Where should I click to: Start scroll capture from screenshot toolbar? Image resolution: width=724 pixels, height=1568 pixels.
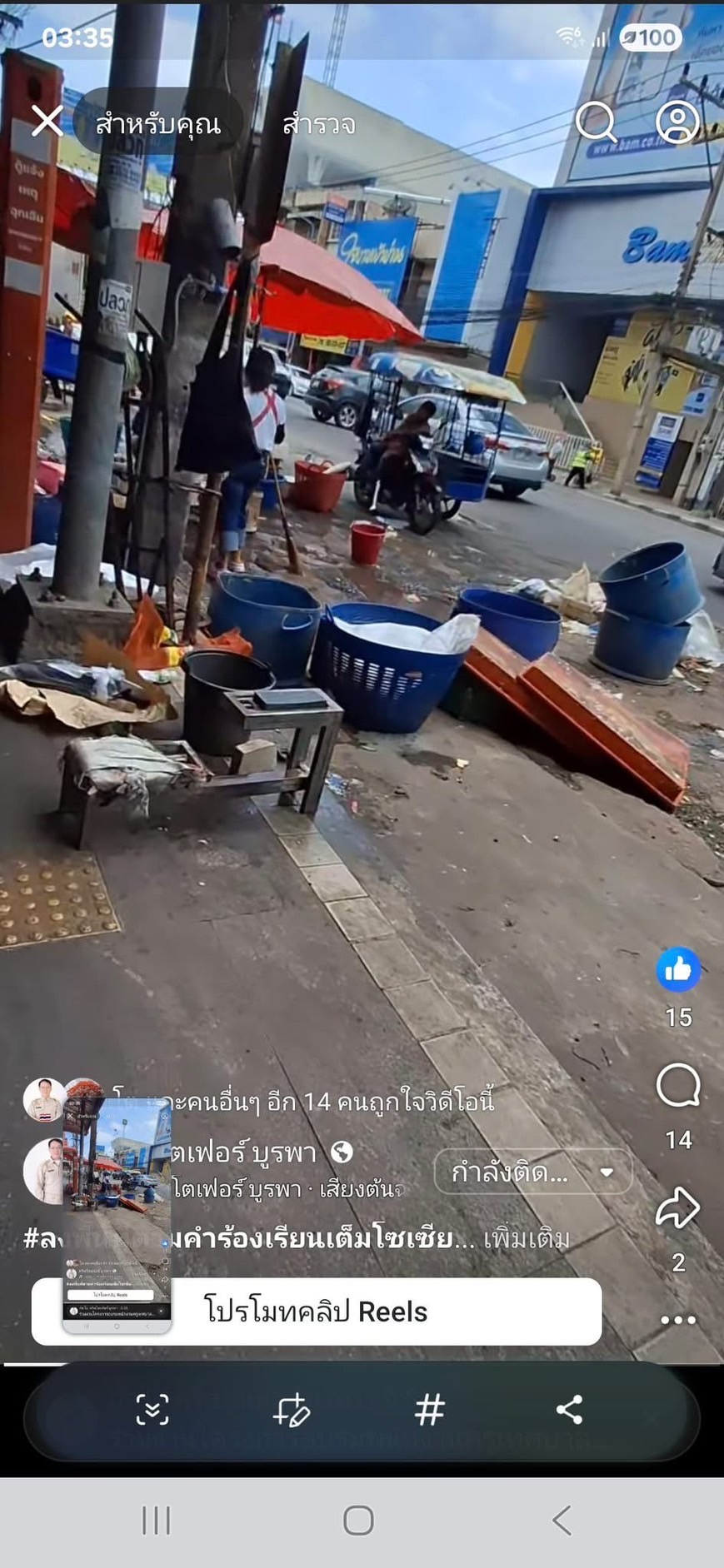152,1410
